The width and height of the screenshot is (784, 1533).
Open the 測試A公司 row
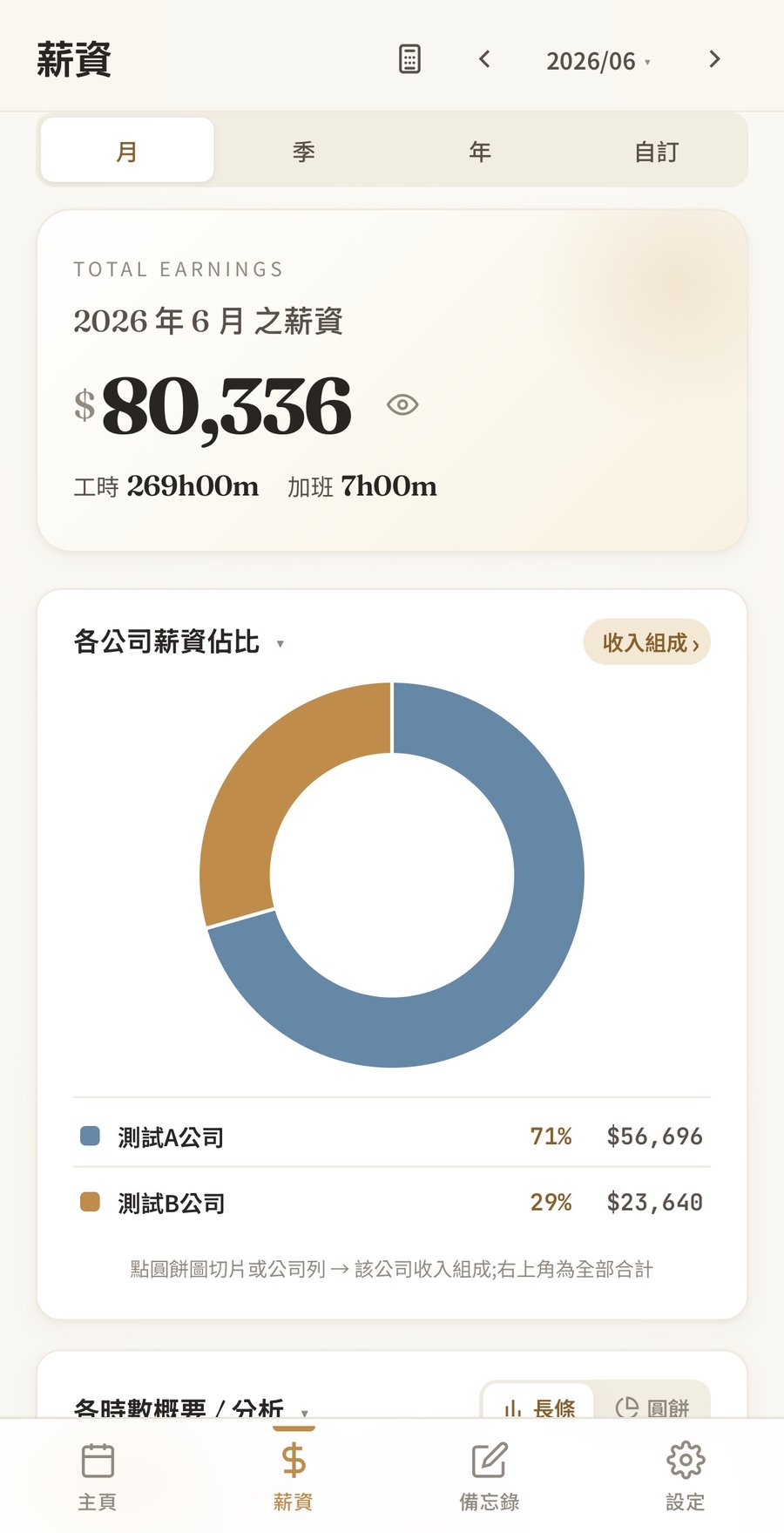(x=392, y=1136)
